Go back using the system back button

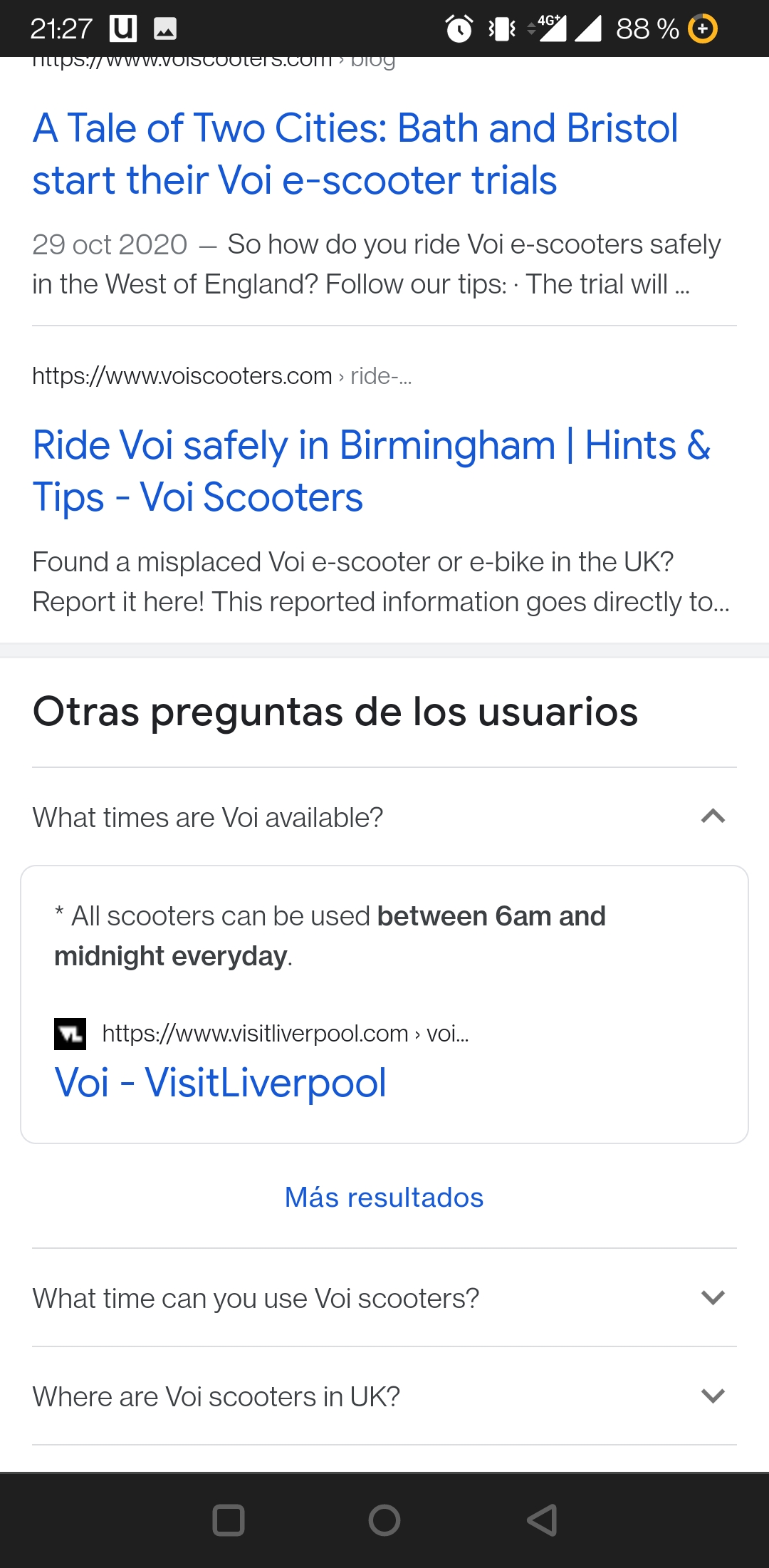coord(542,1520)
